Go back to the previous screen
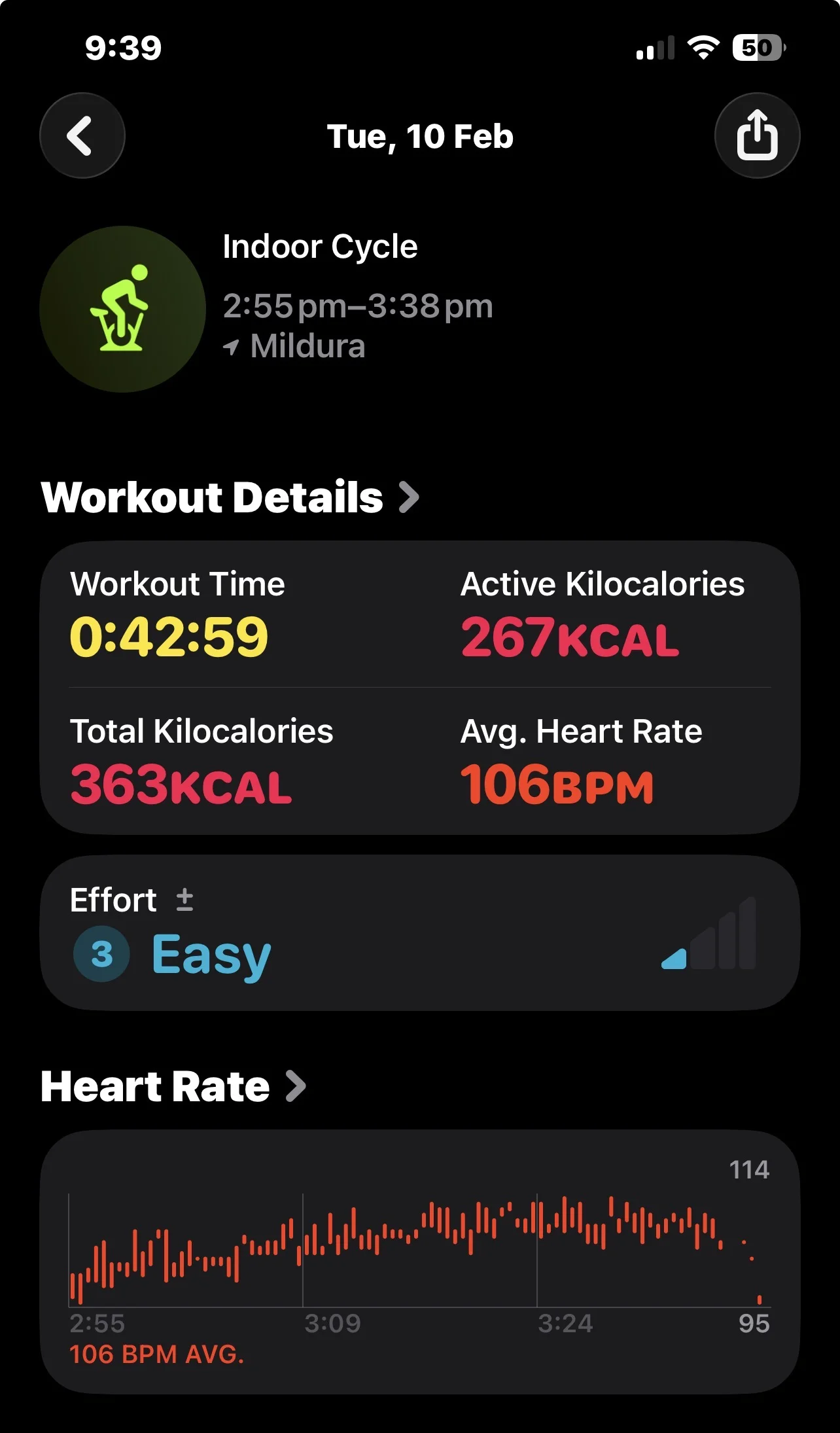Viewport: 840px width, 1433px height. [82, 136]
